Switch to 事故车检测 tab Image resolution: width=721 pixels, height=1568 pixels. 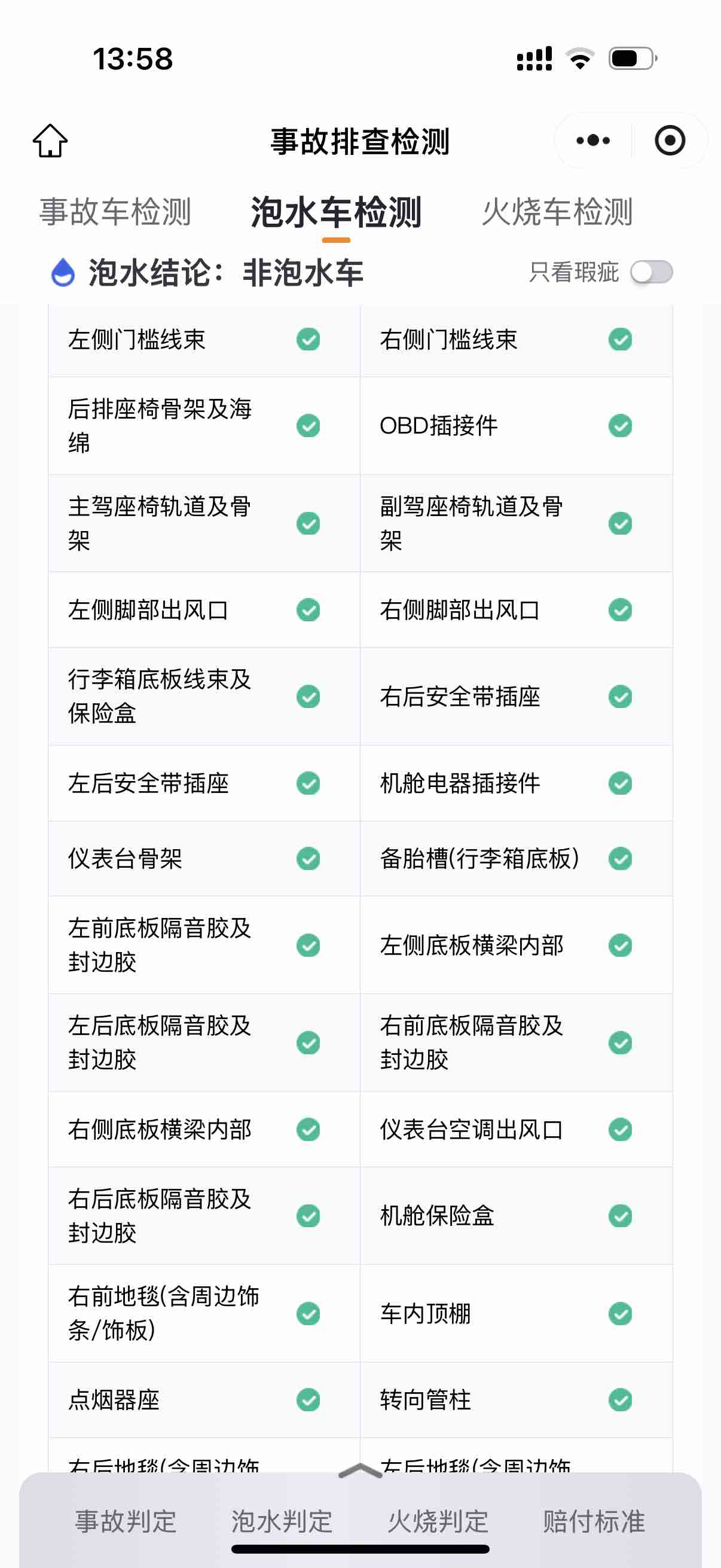(115, 212)
